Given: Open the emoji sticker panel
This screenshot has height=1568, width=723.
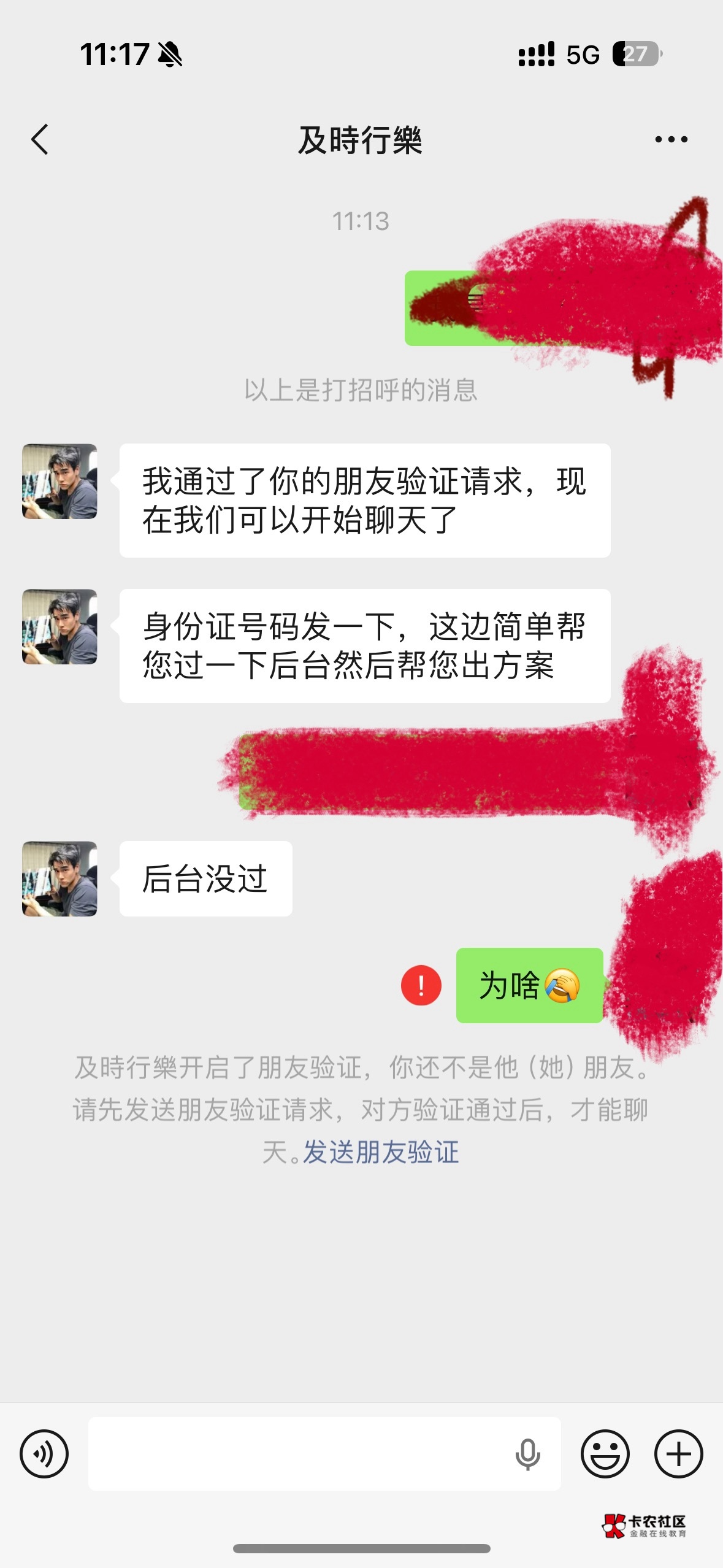Looking at the screenshot, I should tap(605, 1453).
